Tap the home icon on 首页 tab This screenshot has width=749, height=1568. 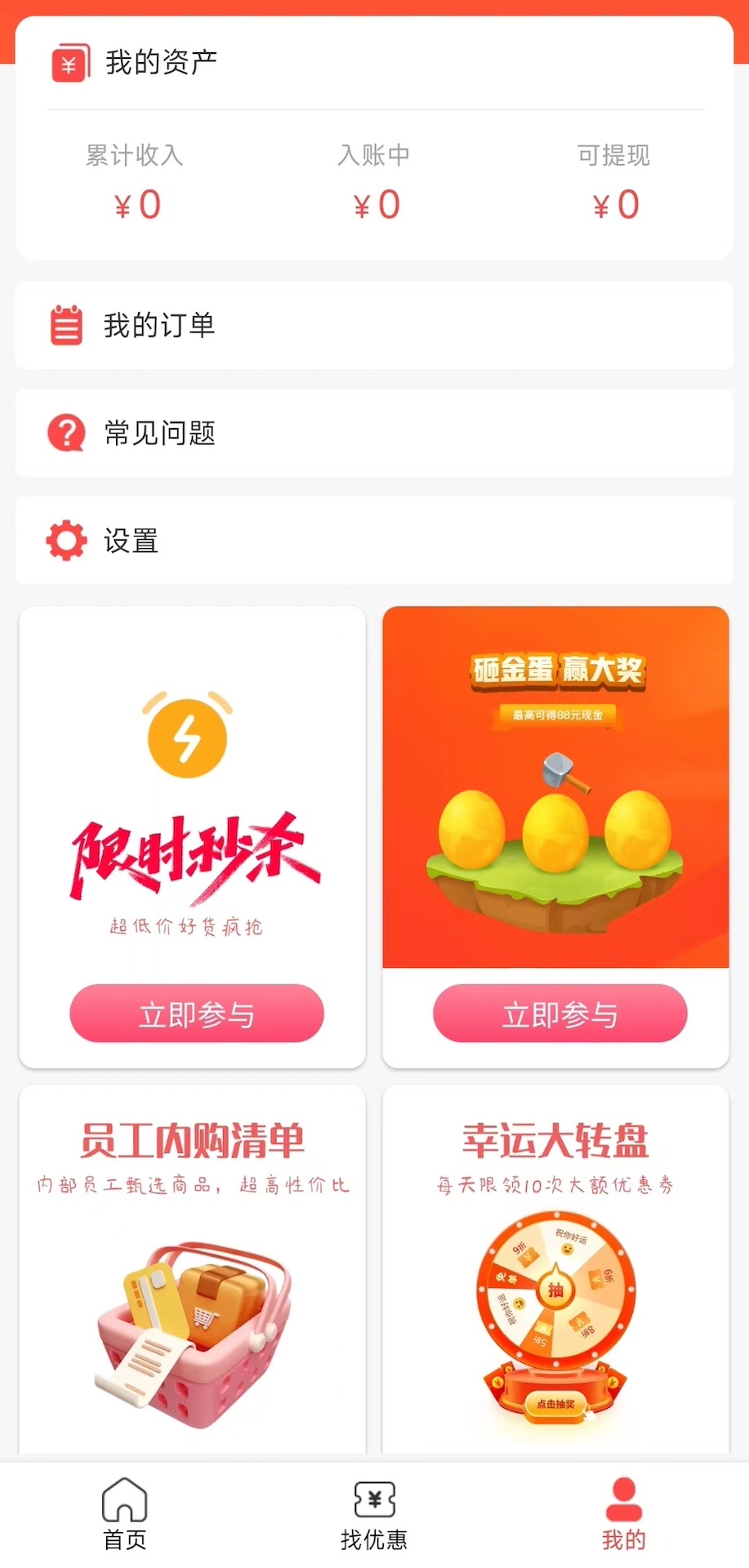pos(124,1499)
